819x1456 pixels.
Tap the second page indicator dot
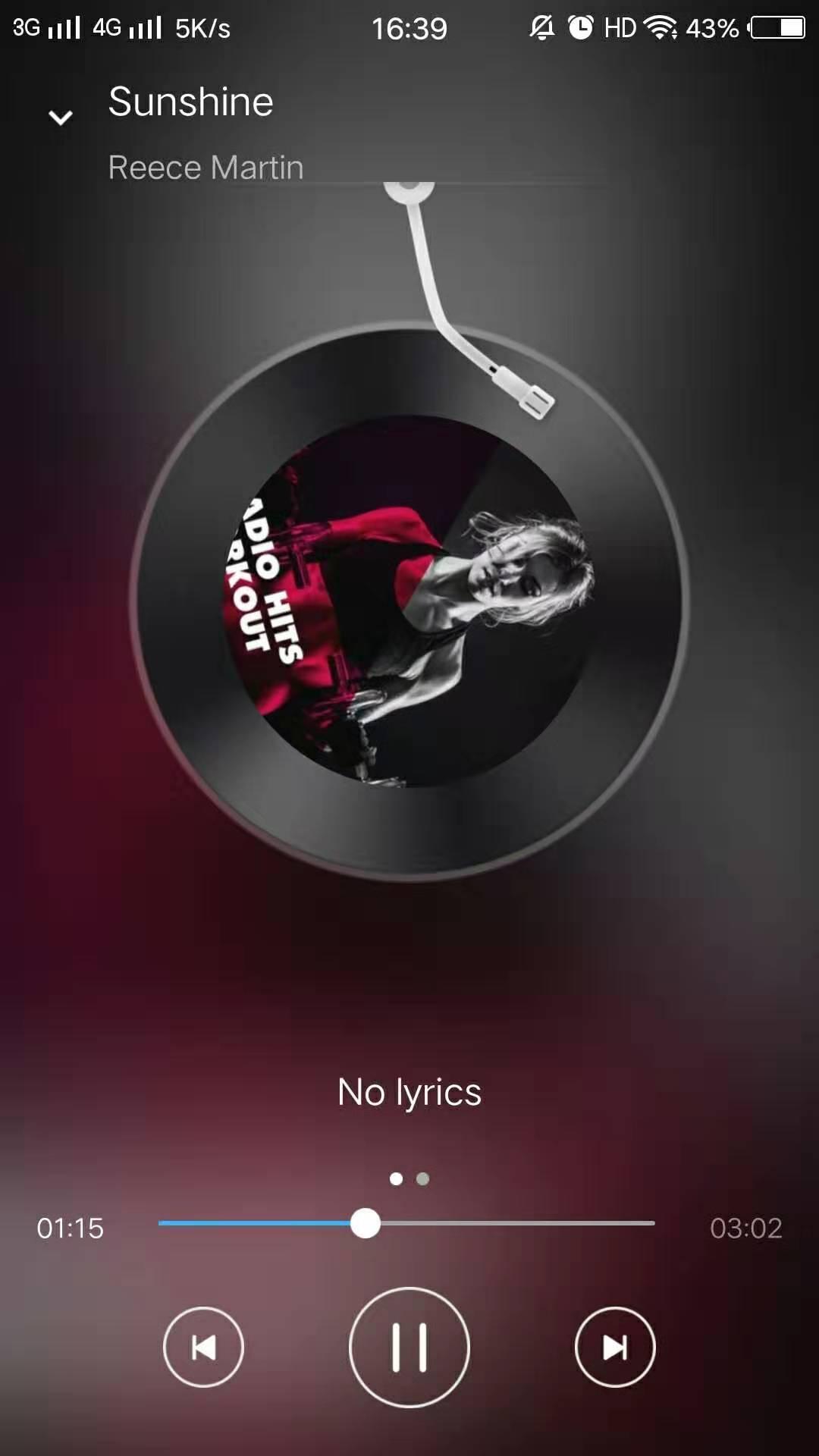click(x=423, y=1178)
